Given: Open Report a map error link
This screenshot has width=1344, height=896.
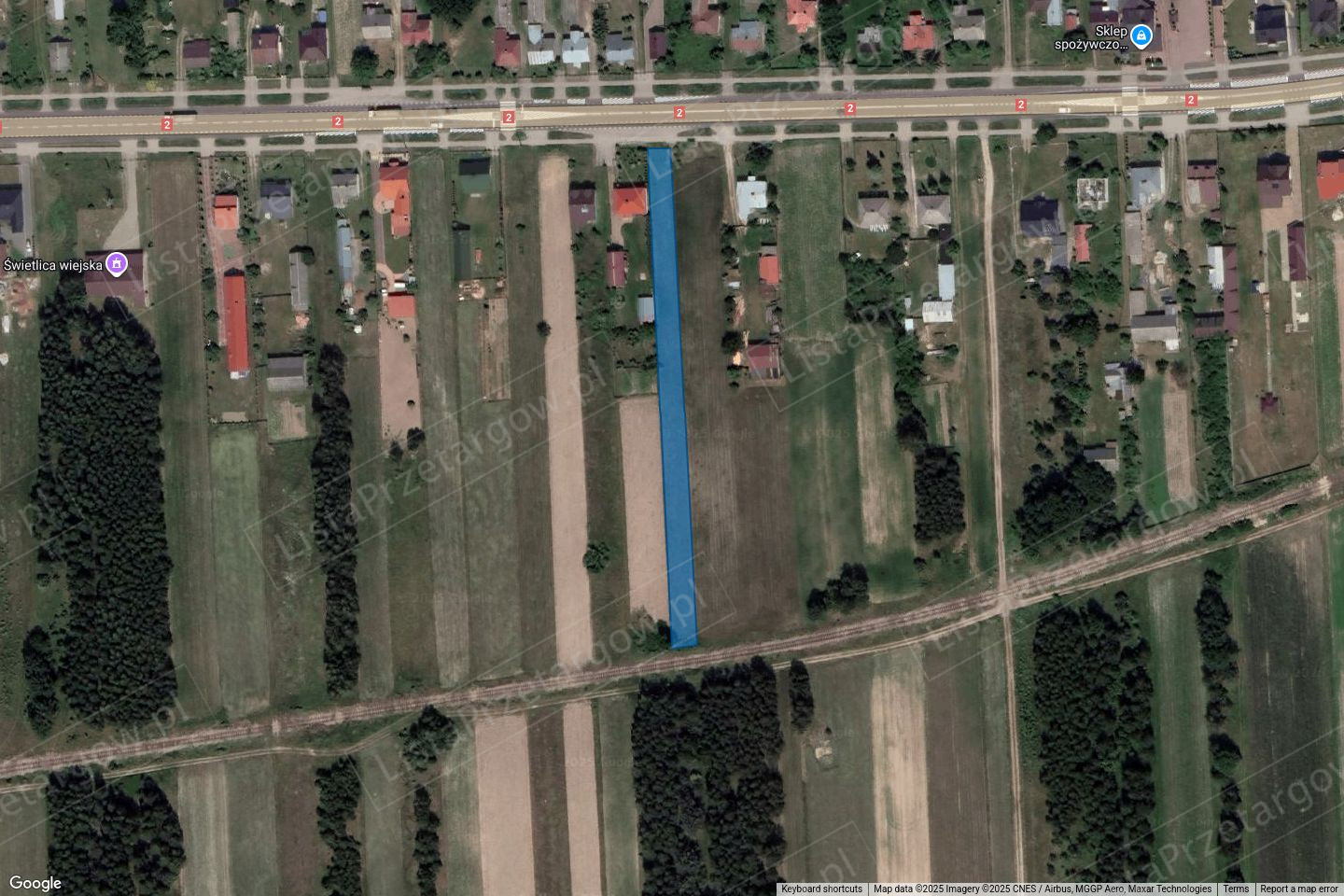Looking at the screenshot, I should 1298,889.
